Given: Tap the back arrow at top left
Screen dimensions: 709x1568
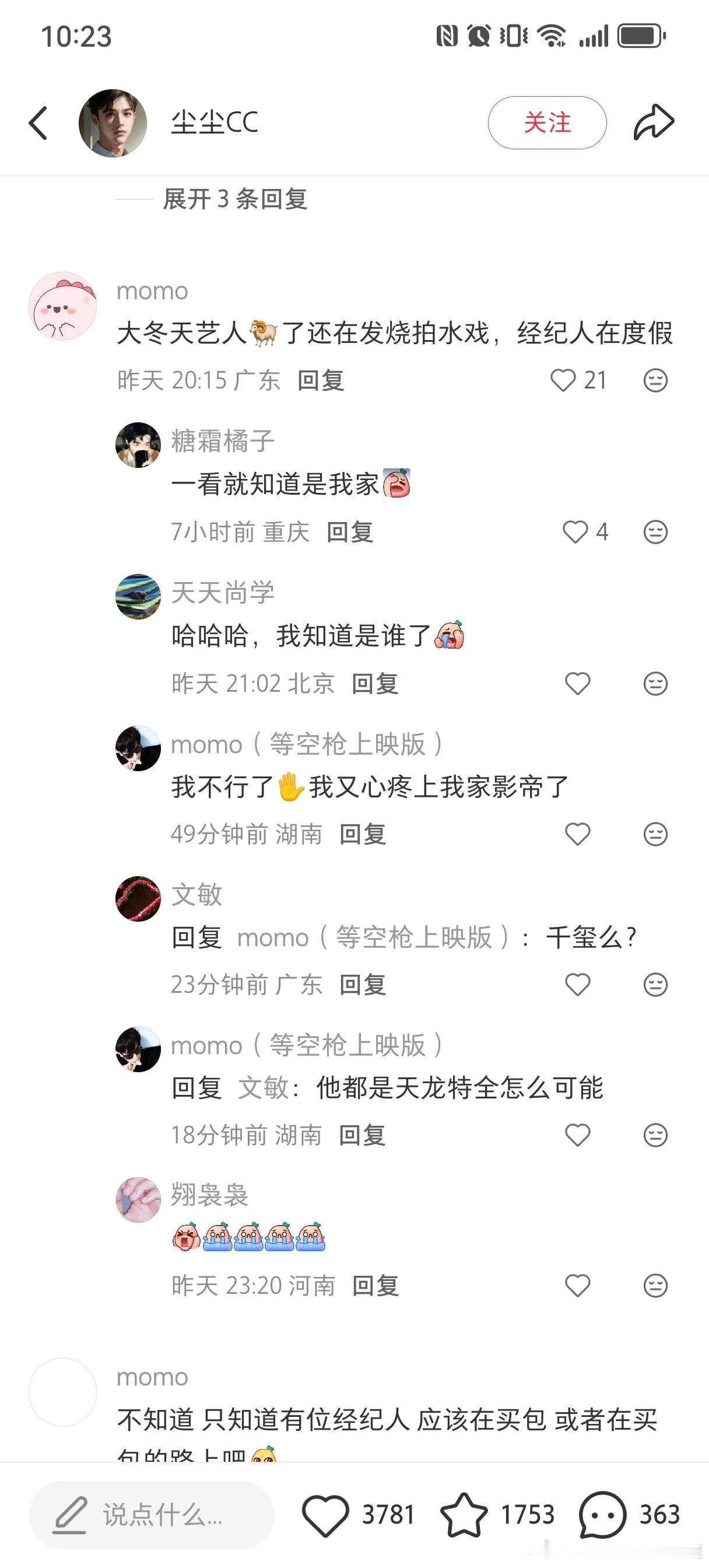Looking at the screenshot, I should pos(38,121).
